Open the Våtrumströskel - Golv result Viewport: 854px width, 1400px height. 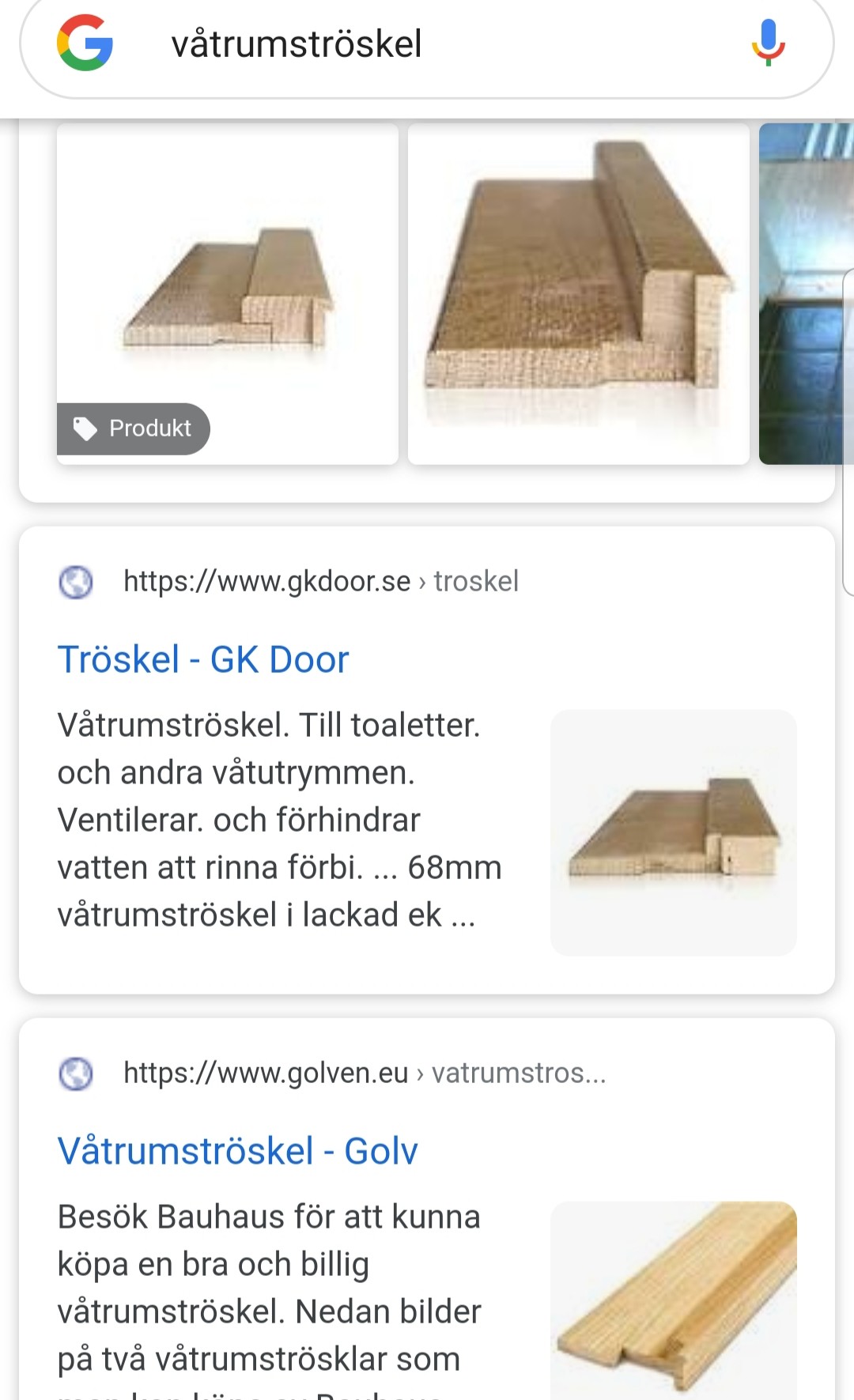[237, 1151]
